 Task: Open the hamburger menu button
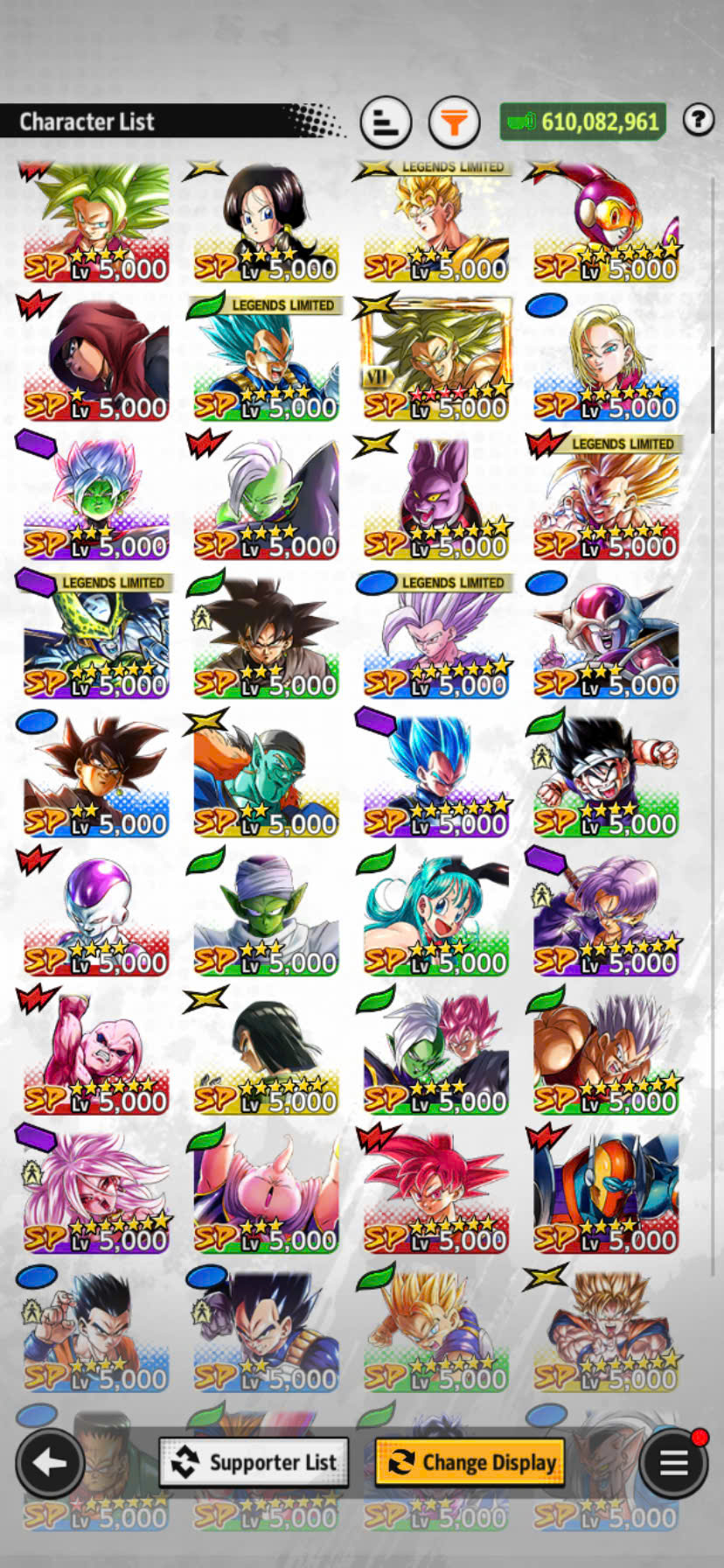tap(672, 1462)
